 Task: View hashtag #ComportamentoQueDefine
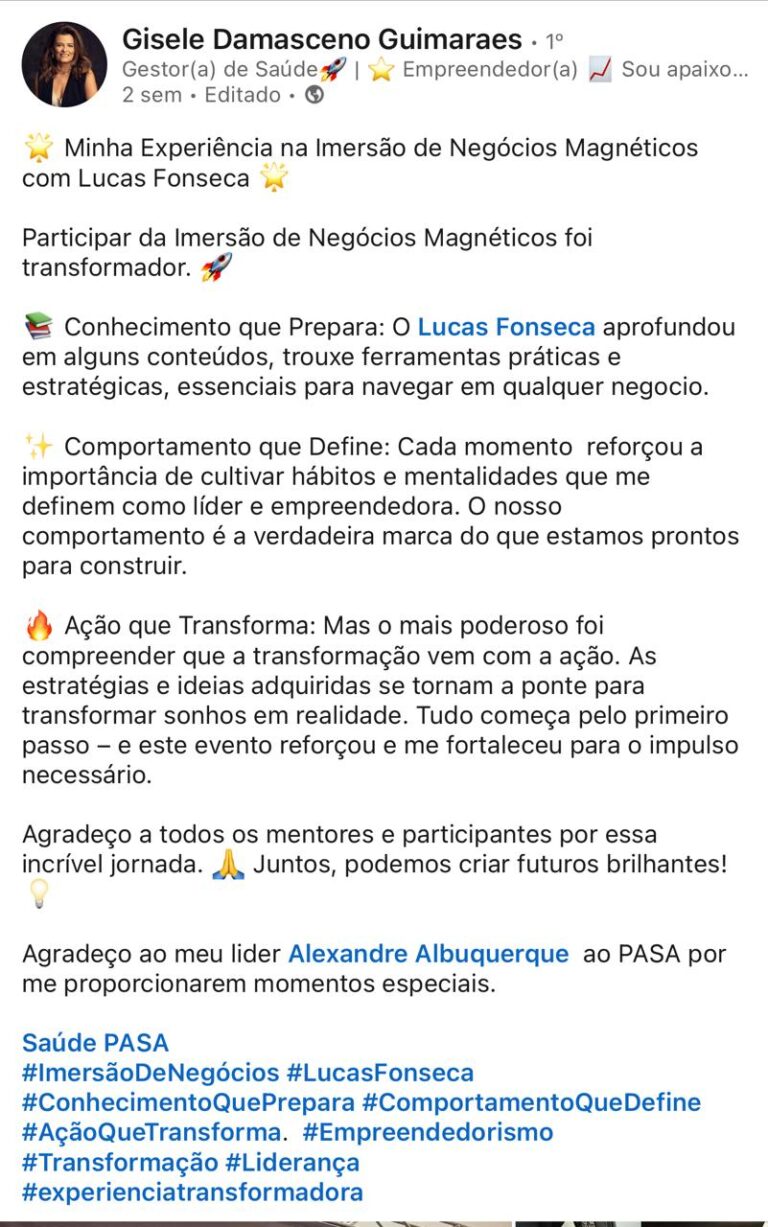point(531,1103)
